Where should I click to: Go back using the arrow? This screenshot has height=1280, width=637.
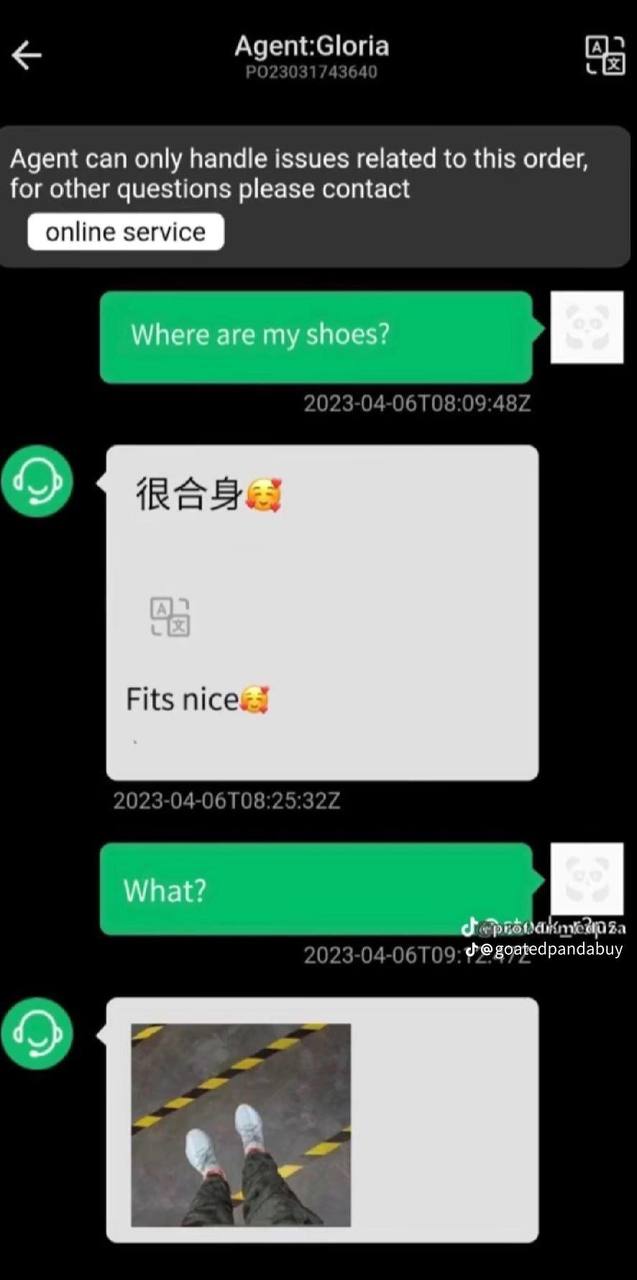point(27,56)
